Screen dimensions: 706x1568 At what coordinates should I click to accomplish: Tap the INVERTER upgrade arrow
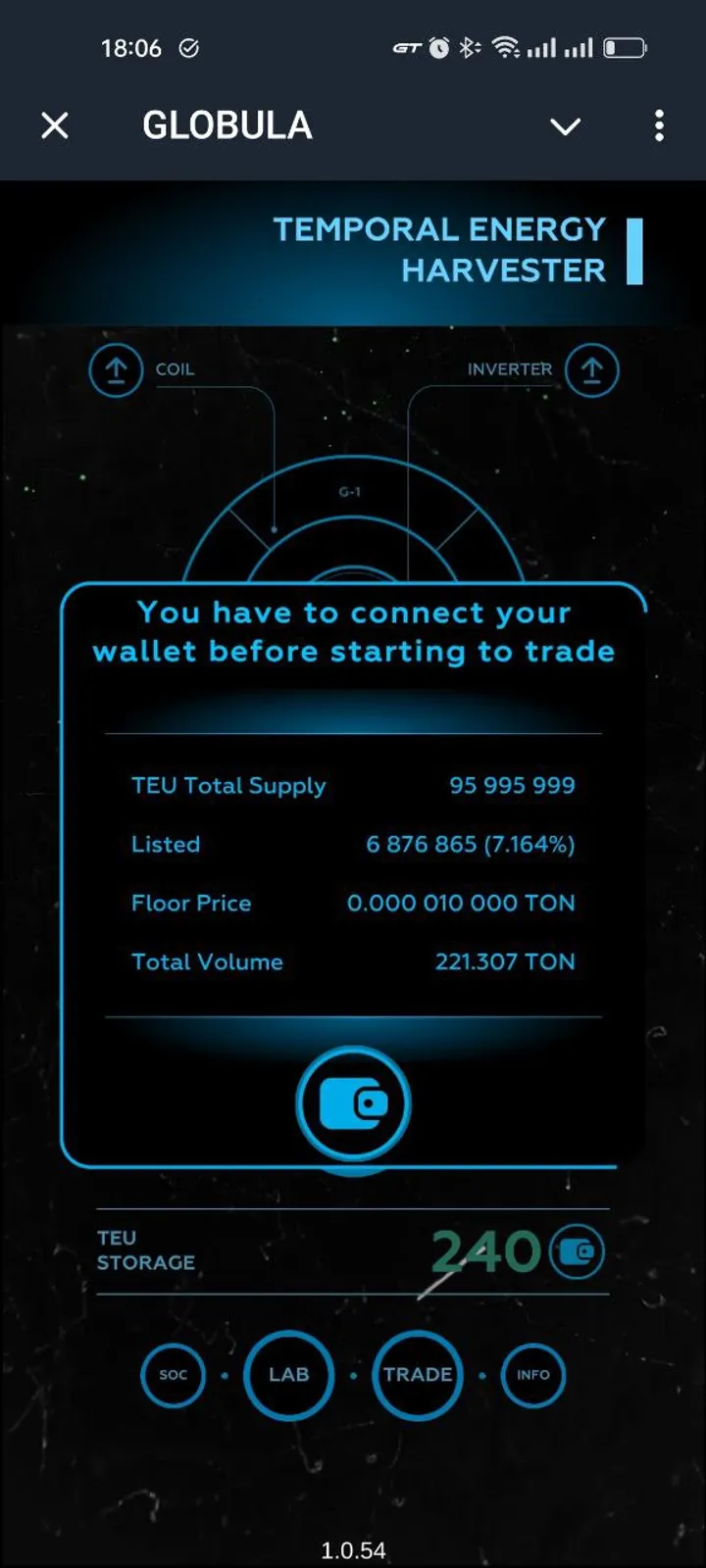point(591,370)
